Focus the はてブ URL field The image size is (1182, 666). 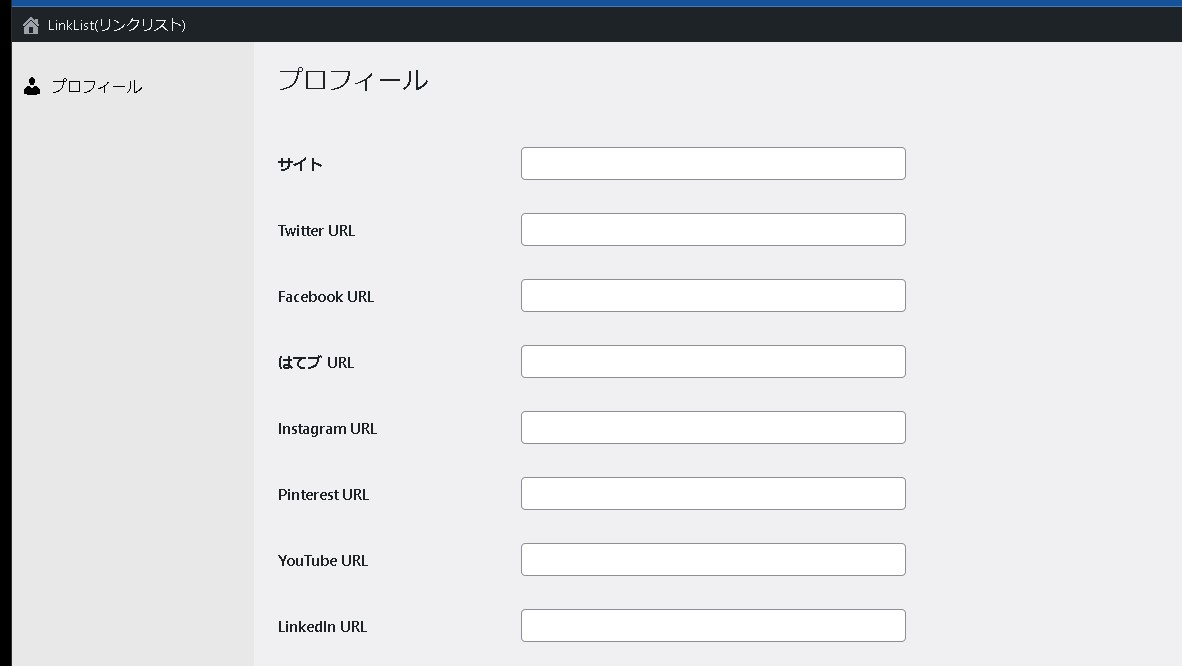pos(713,362)
